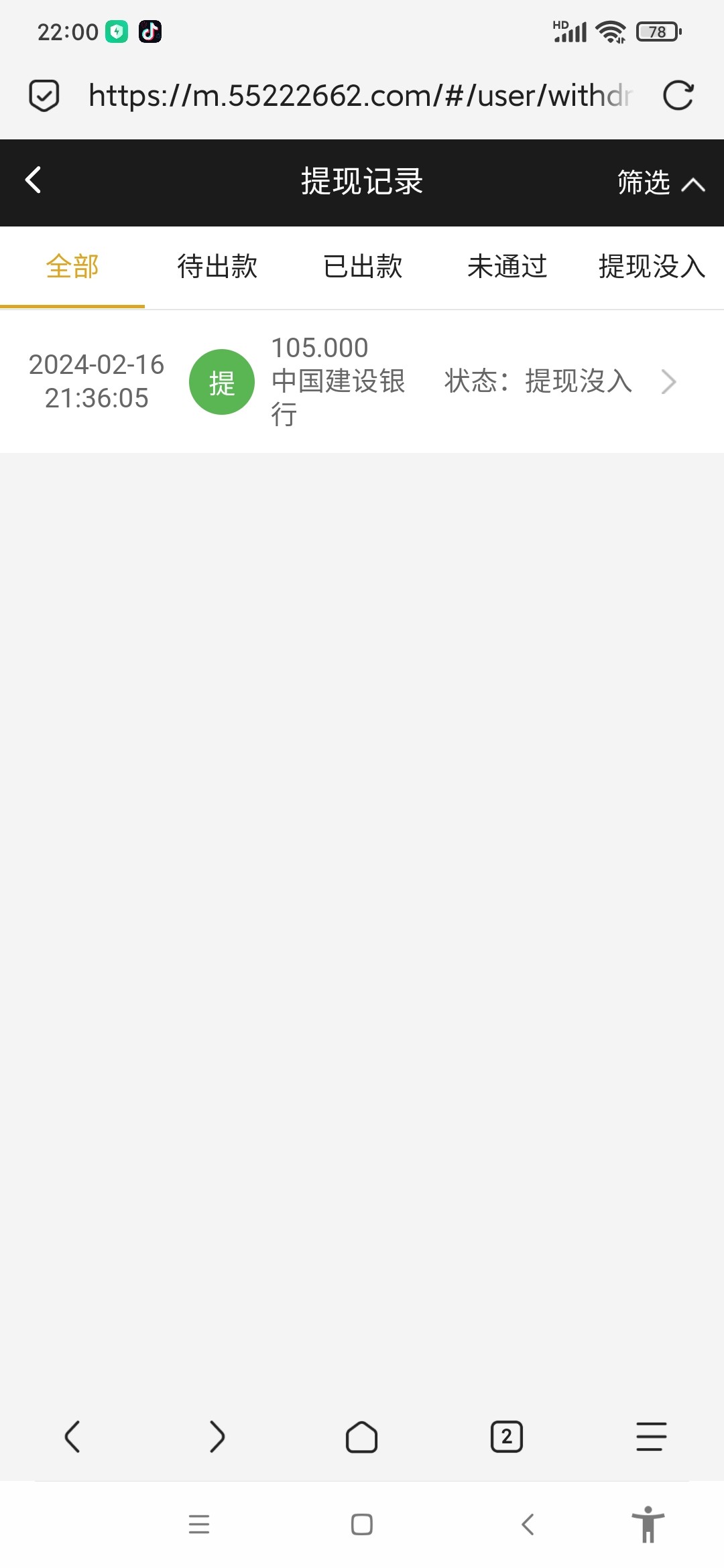
Task: Tap the 全部 tab label
Action: pos(72,267)
